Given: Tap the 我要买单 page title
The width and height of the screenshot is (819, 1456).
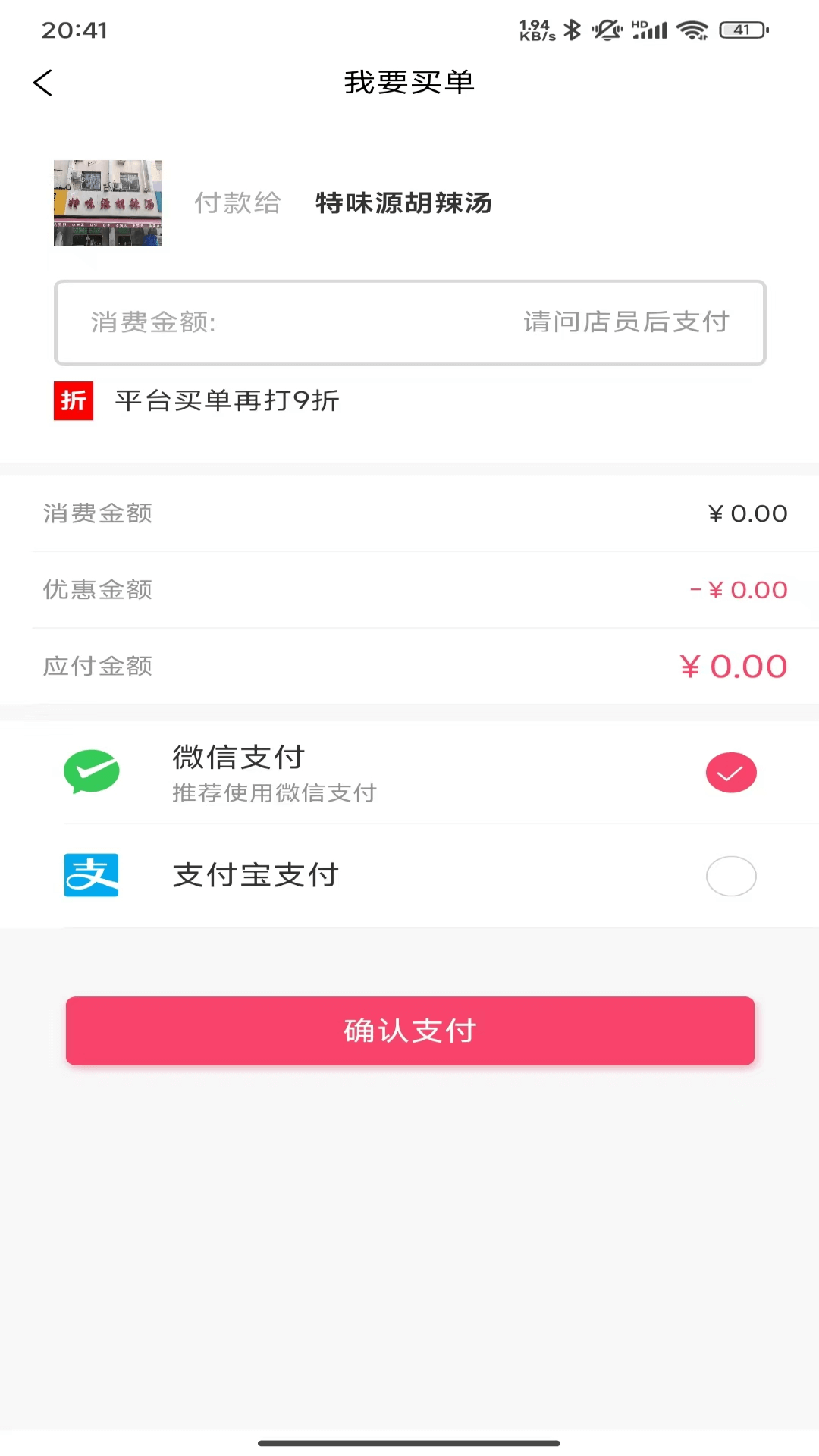Looking at the screenshot, I should tap(409, 83).
